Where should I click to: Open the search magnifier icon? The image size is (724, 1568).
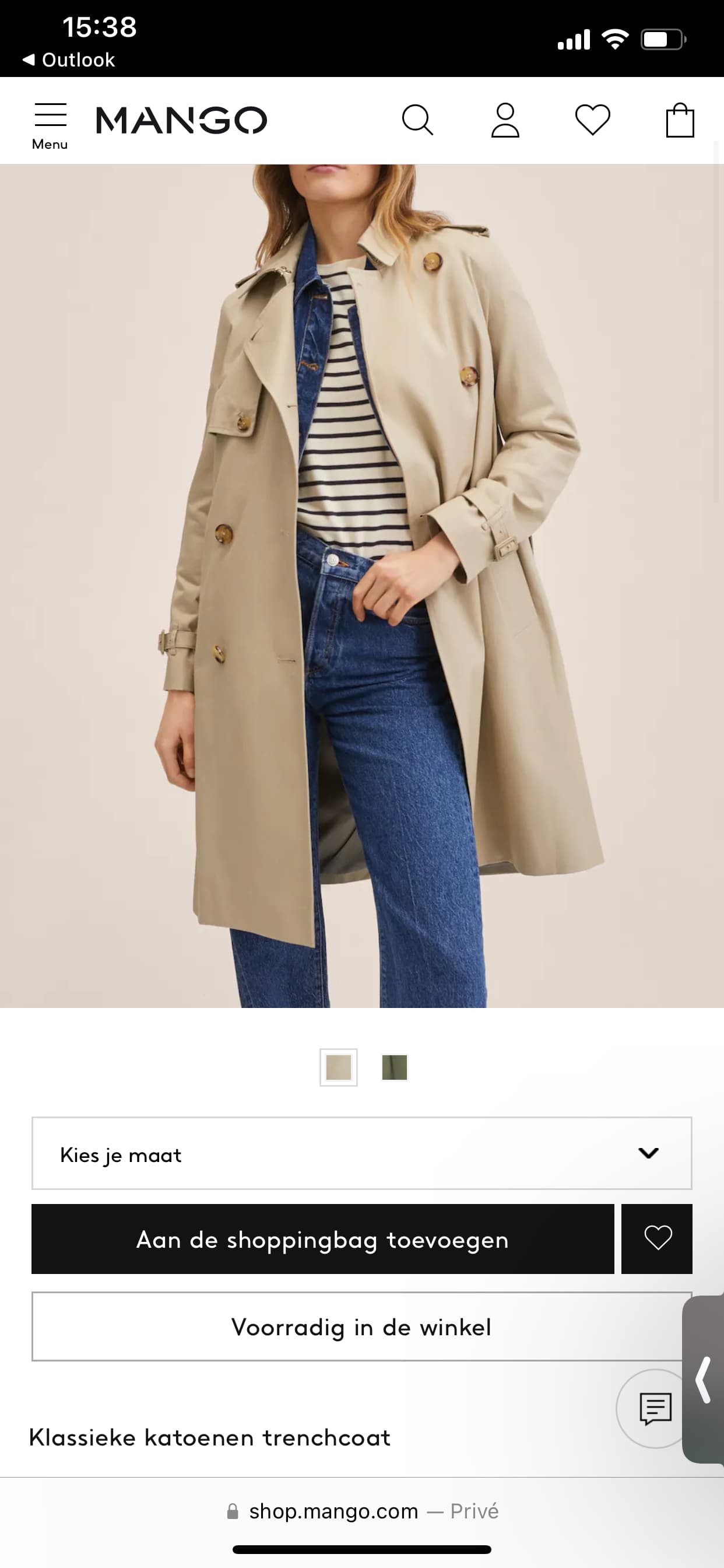[417, 120]
